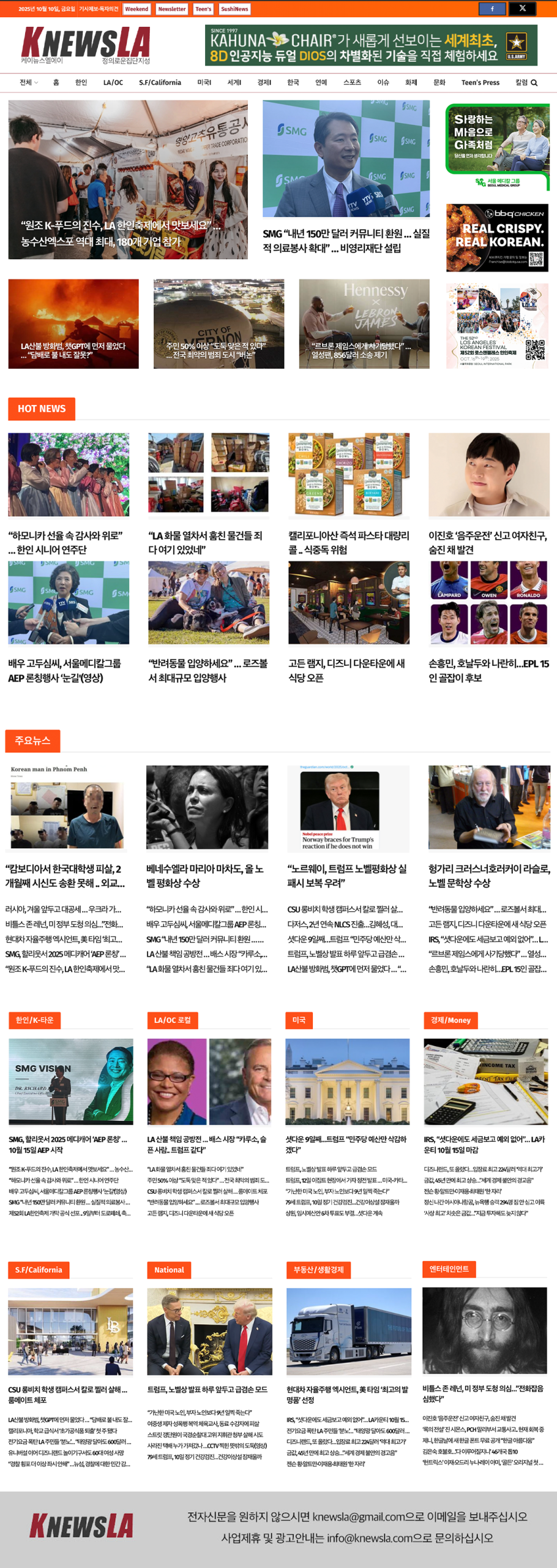Go to the LA/OC section

pos(113,83)
